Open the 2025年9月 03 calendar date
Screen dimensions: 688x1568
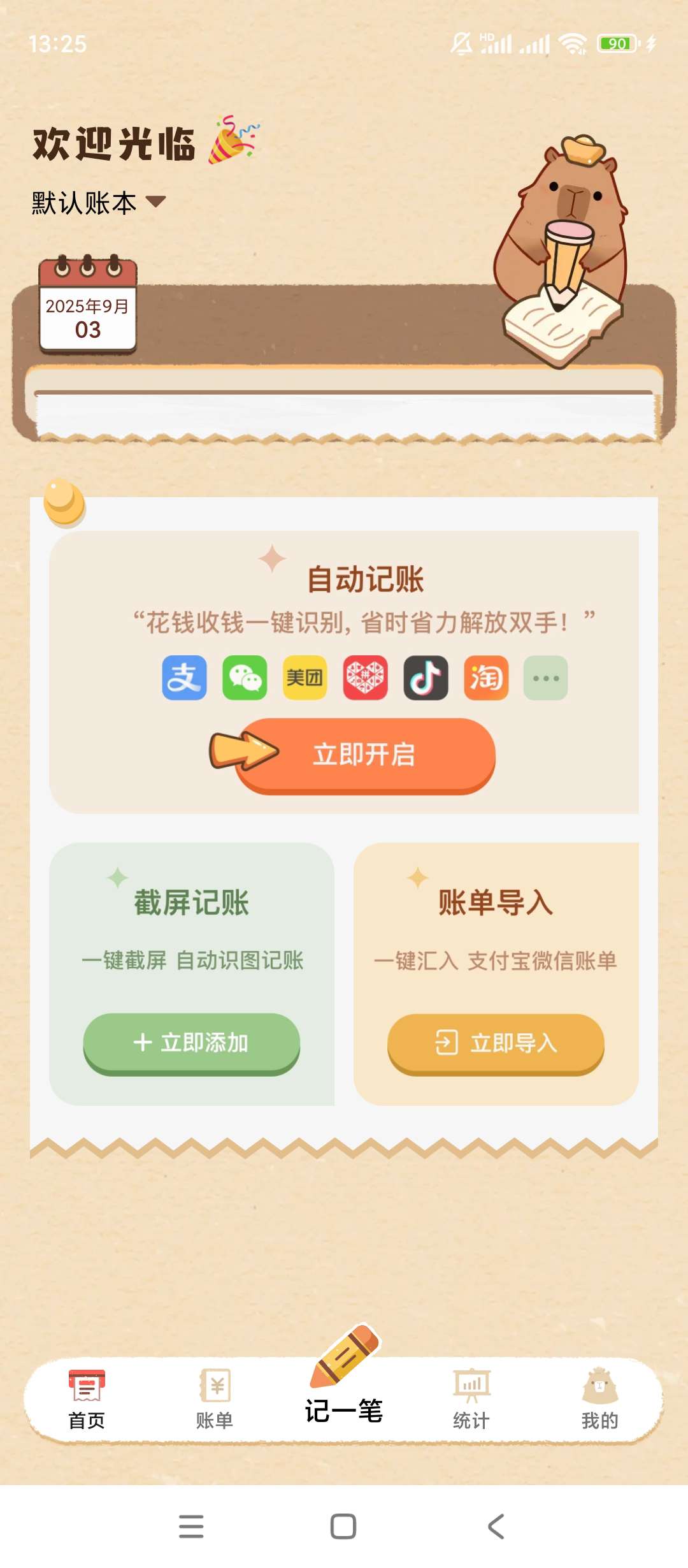coord(88,307)
